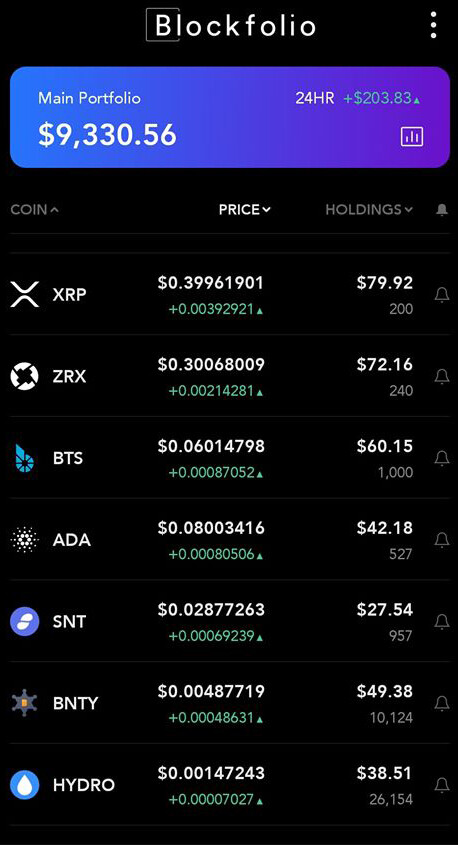Screen dimensions: 458x845
Task: Set an alert bell for BNTY
Action: coord(442,703)
